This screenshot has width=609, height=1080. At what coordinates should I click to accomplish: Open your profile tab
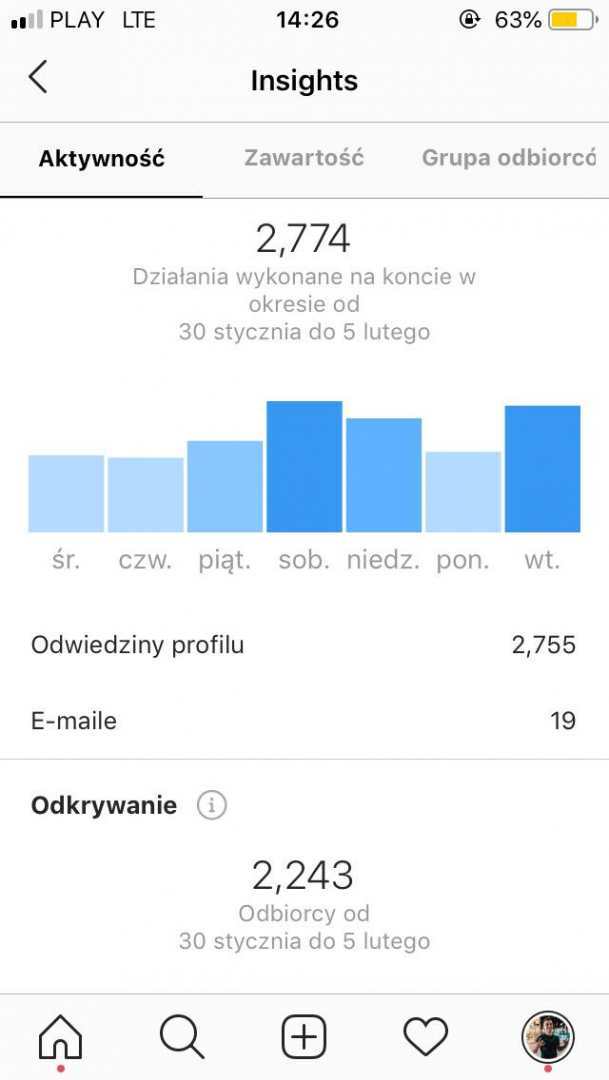tap(548, 1037)
